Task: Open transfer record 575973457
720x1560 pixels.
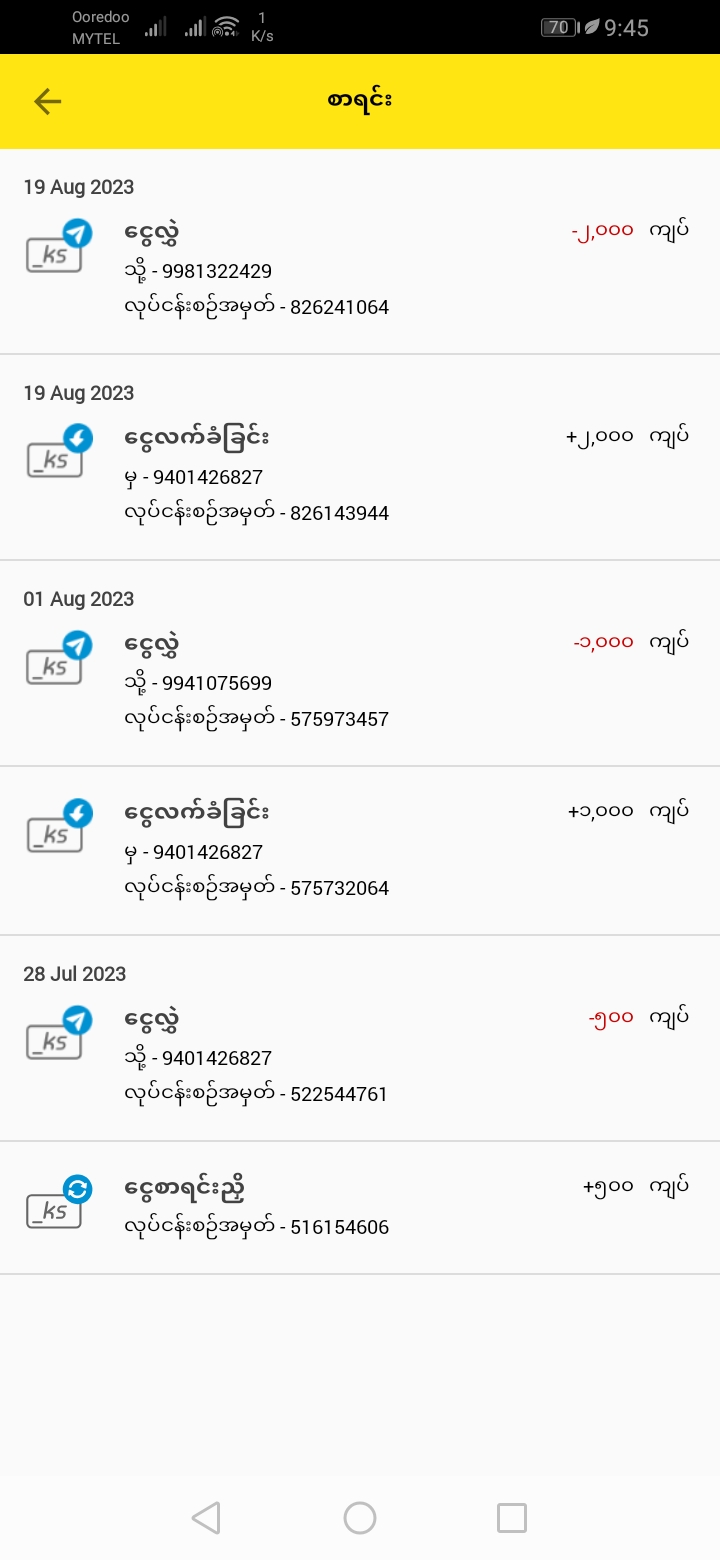Action: (x=360, y=680)
